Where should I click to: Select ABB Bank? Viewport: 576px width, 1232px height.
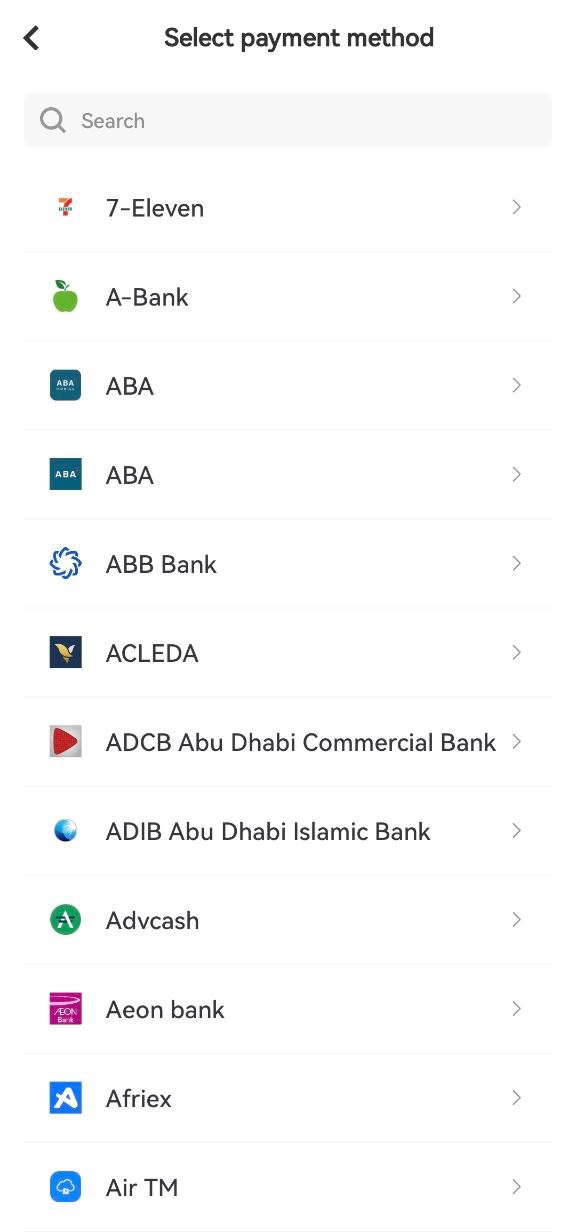click(x=288, y=564)
